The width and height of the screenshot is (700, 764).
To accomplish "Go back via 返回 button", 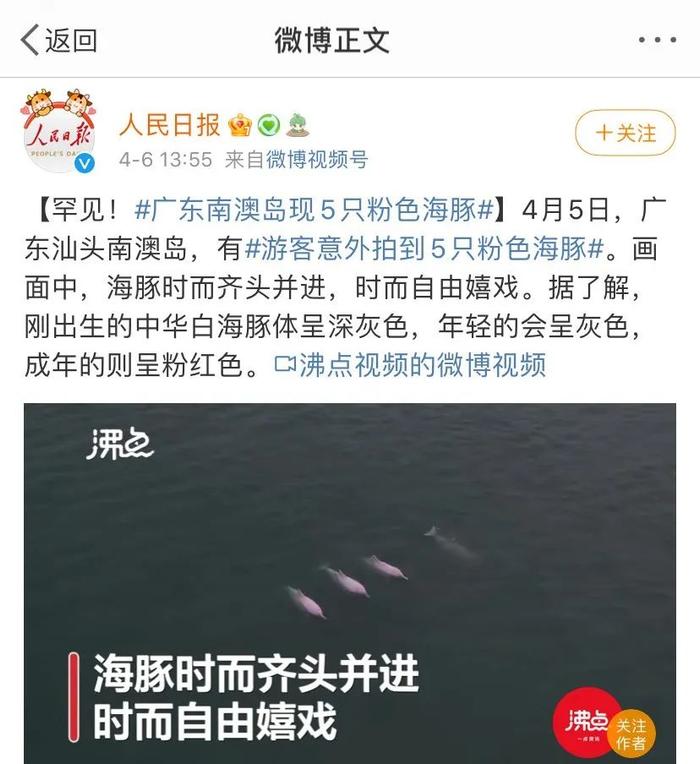I will (x=60, y=40).
